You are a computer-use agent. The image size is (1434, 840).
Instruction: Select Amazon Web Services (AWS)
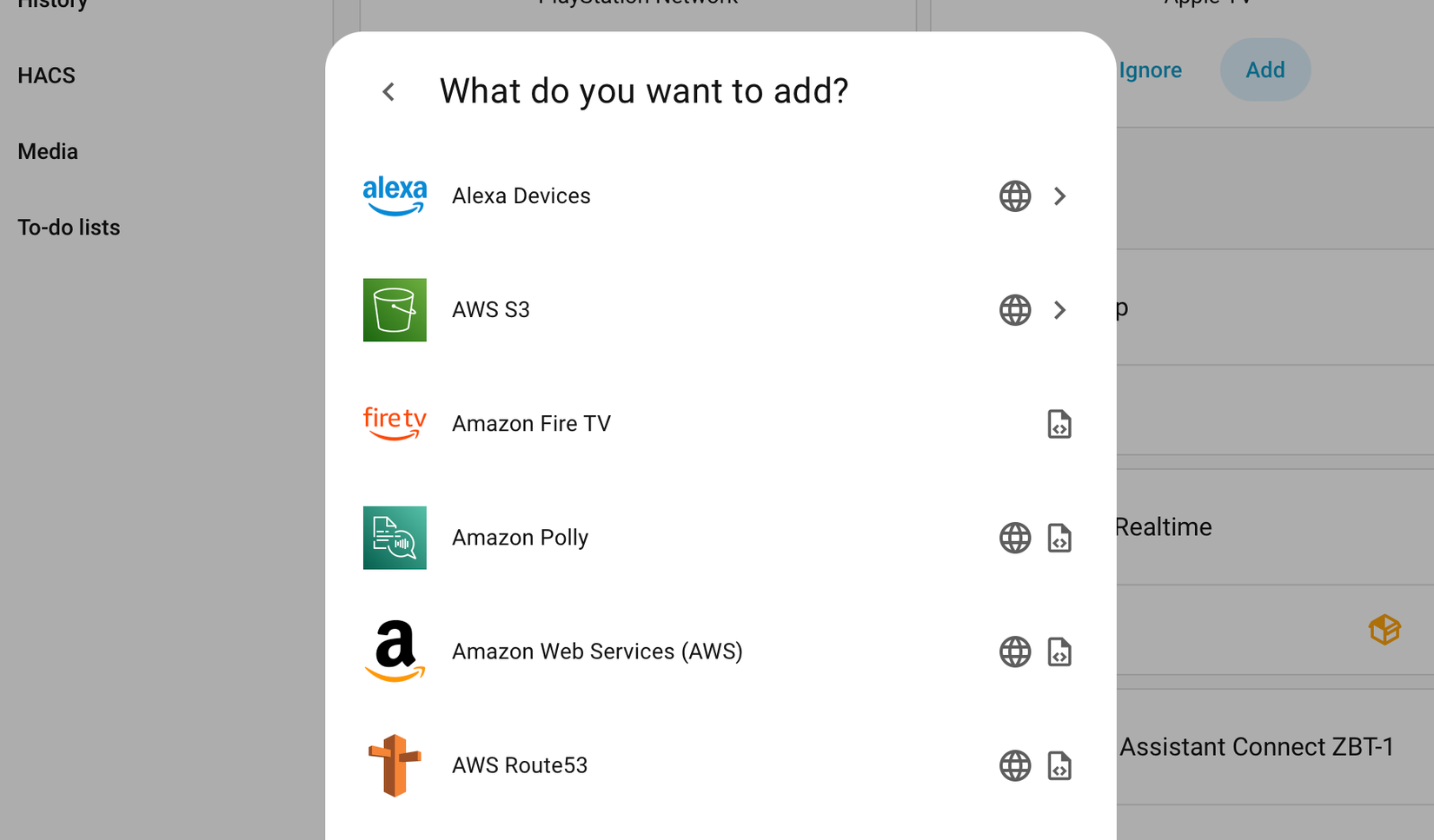tap(597, 651)
